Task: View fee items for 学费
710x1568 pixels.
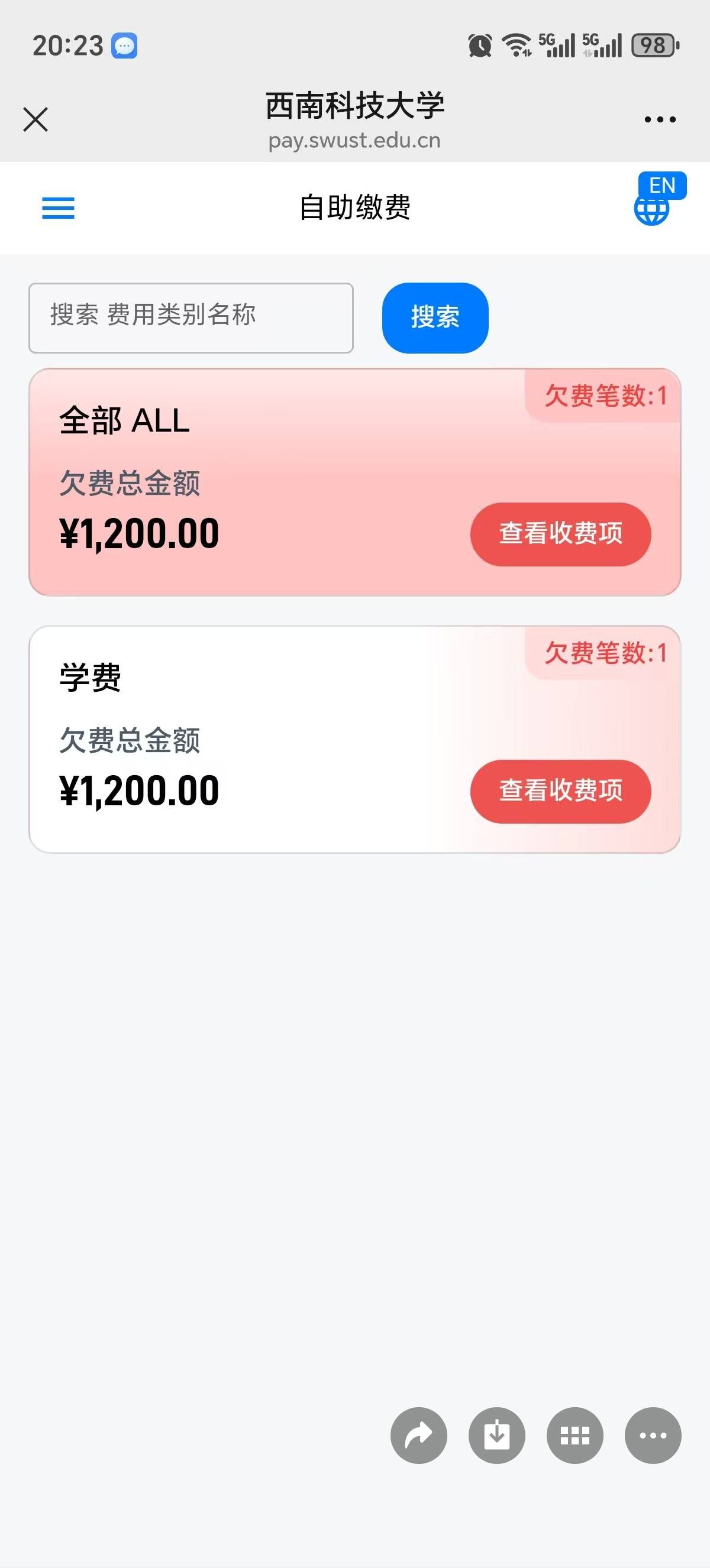Action: tap(560, 791)
